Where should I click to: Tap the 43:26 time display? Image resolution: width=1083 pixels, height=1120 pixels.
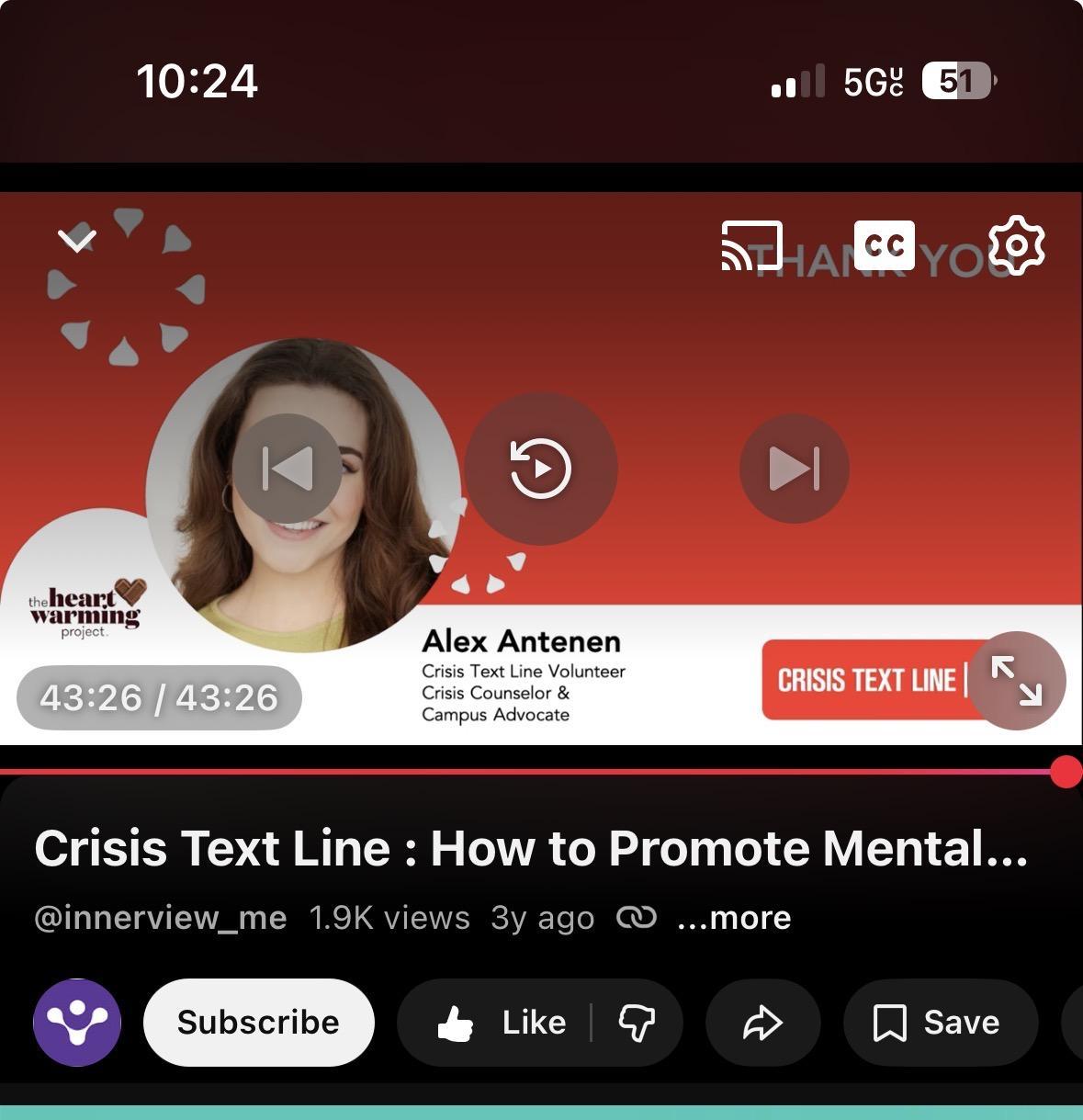click(x=158, y=698)
